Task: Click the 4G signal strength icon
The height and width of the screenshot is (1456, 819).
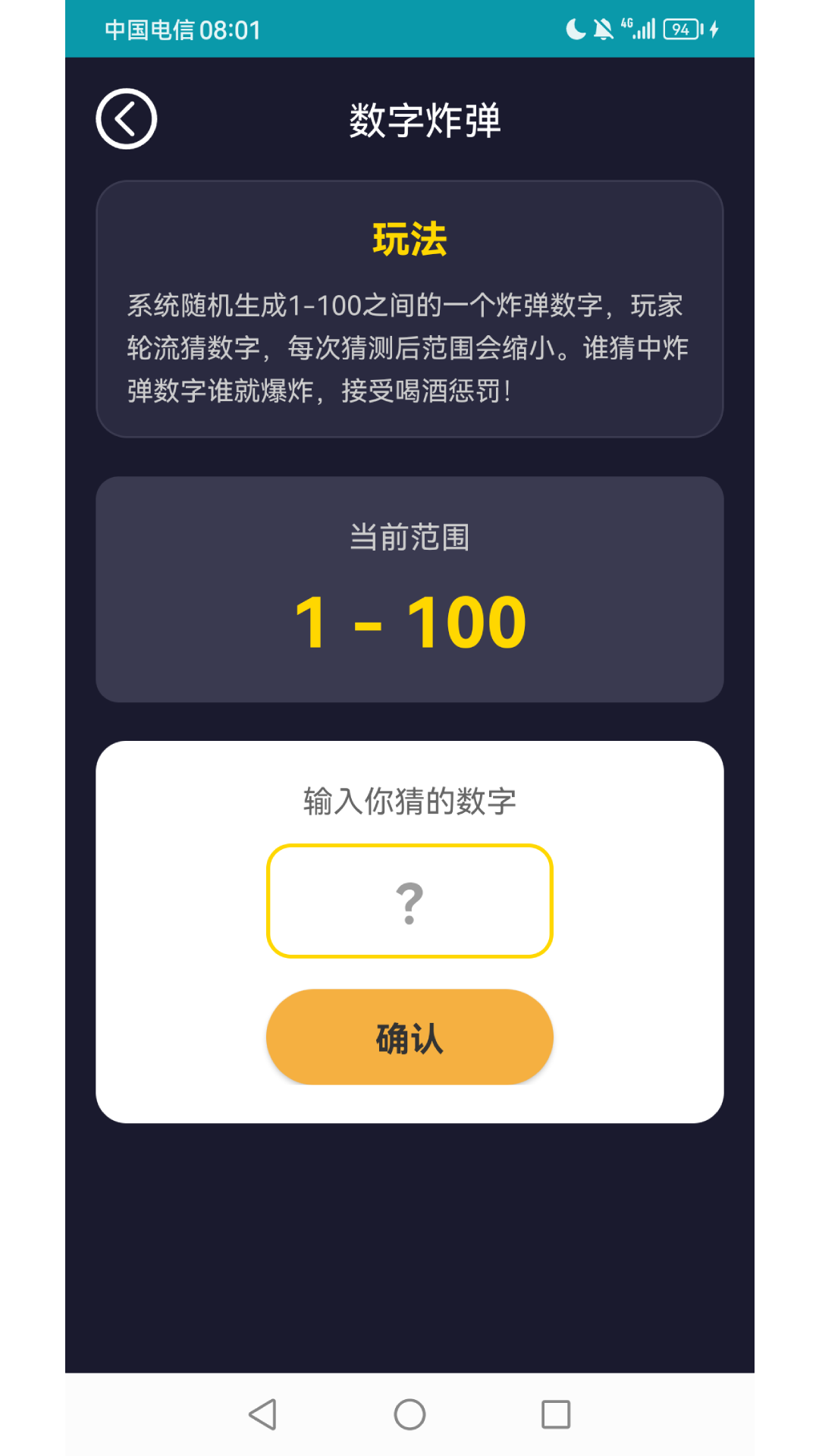Action: [641, 29]
